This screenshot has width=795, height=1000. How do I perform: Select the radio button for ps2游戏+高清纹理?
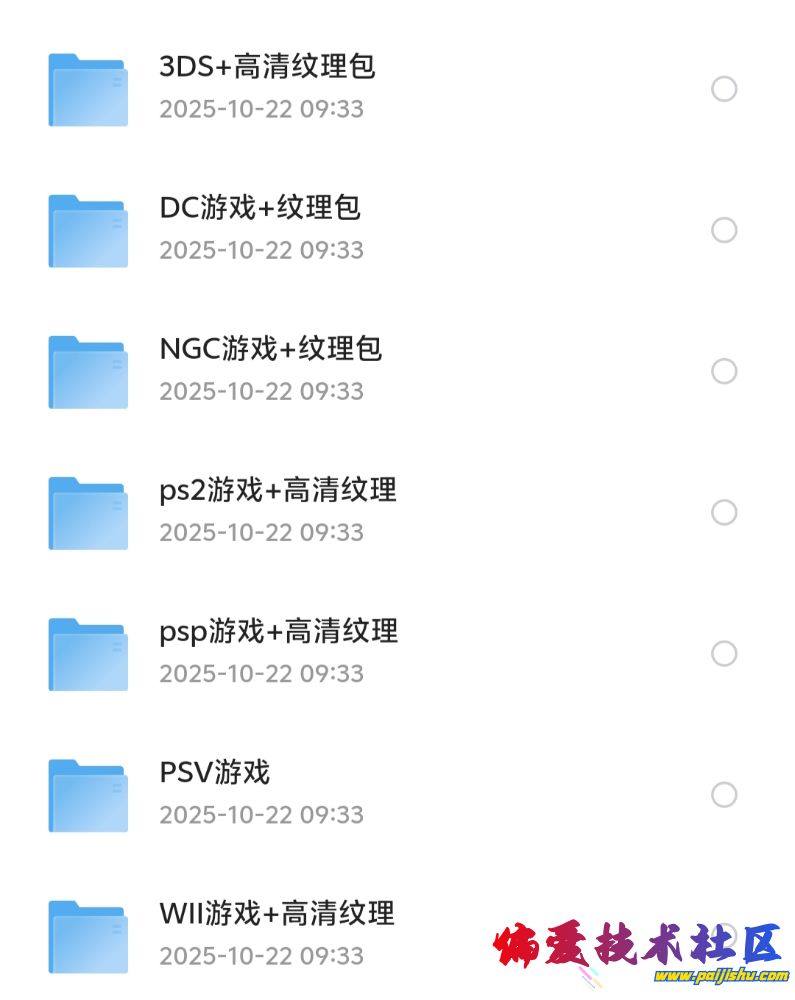[724, 512]
